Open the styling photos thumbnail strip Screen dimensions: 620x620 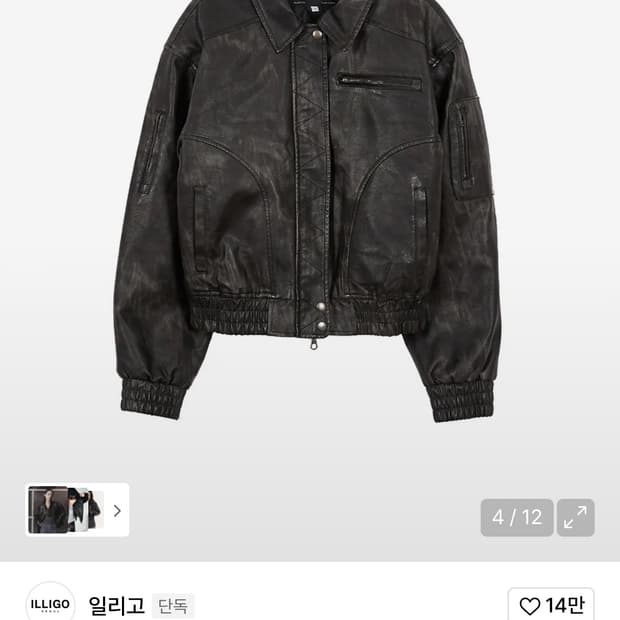(x=77, y=510)
